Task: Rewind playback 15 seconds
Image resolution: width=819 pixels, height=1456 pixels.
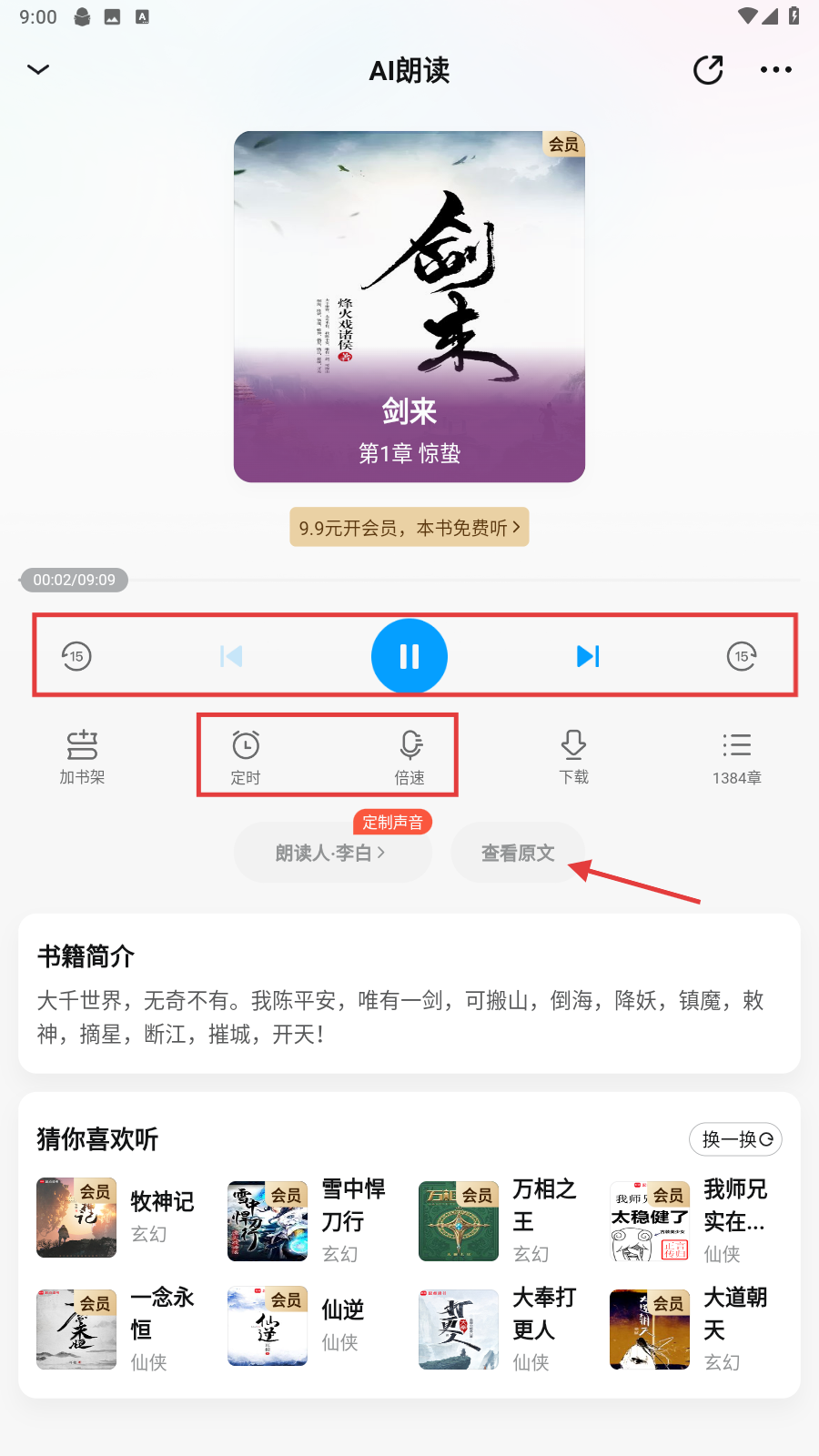Action: [76, 656]
